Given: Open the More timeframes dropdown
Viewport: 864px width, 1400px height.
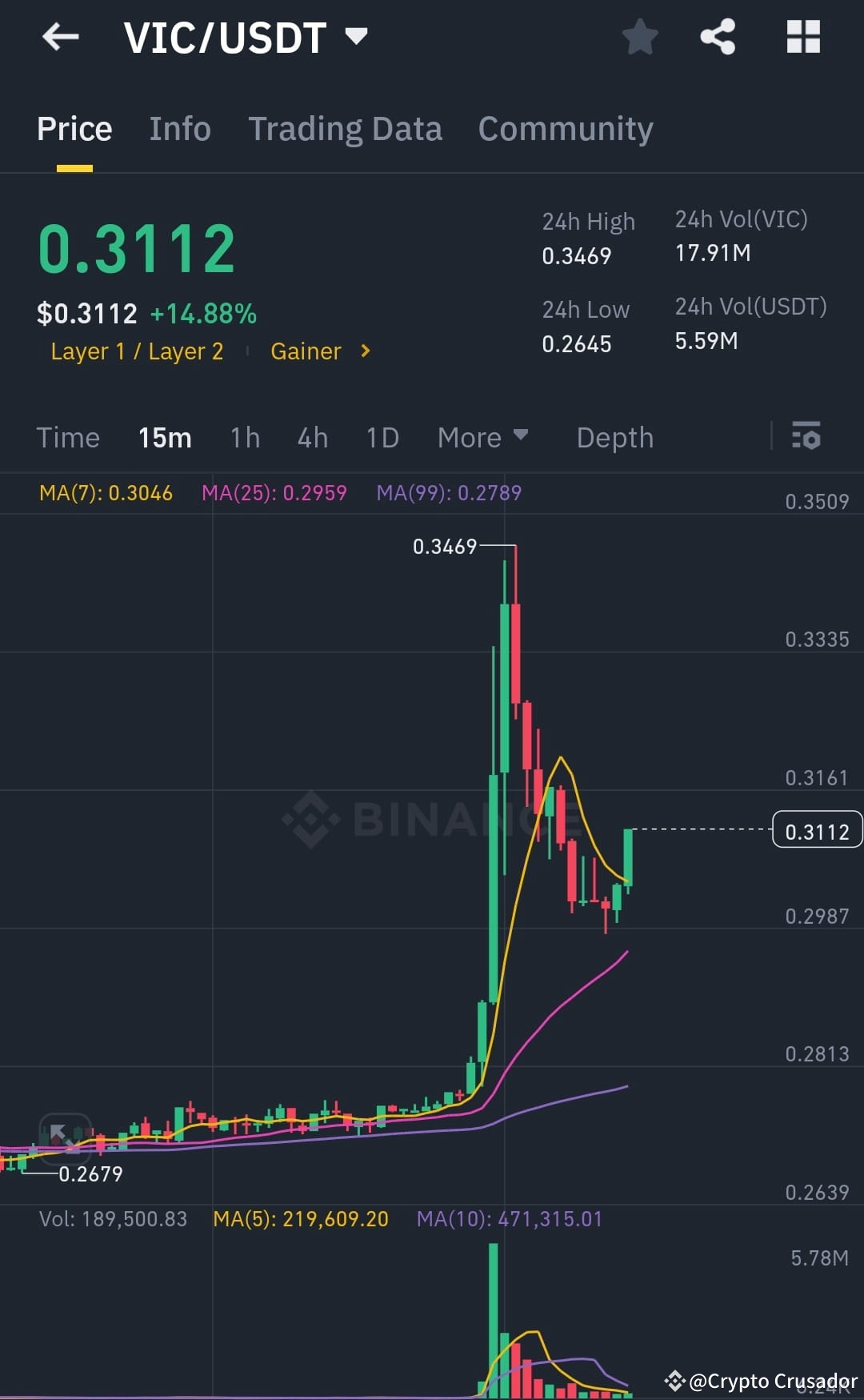Looking at the screenshot, I should click(483, 437).
